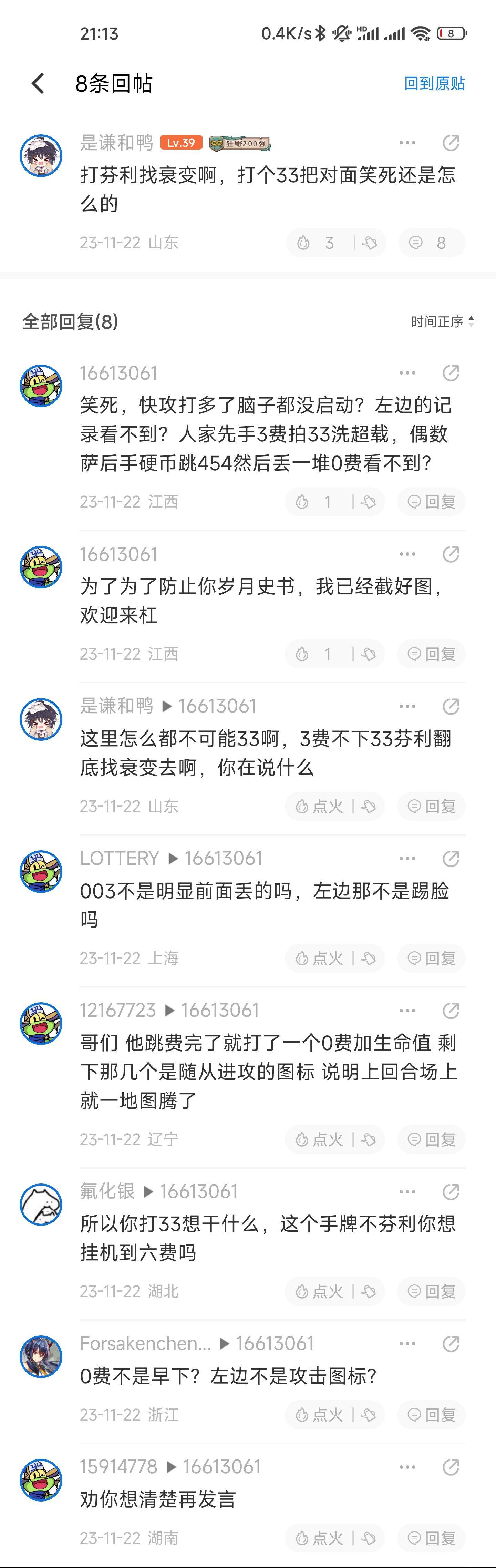The image size is (496, 1568).
Task: Open username LOTTERY's profile
Action: coord(119,858)
